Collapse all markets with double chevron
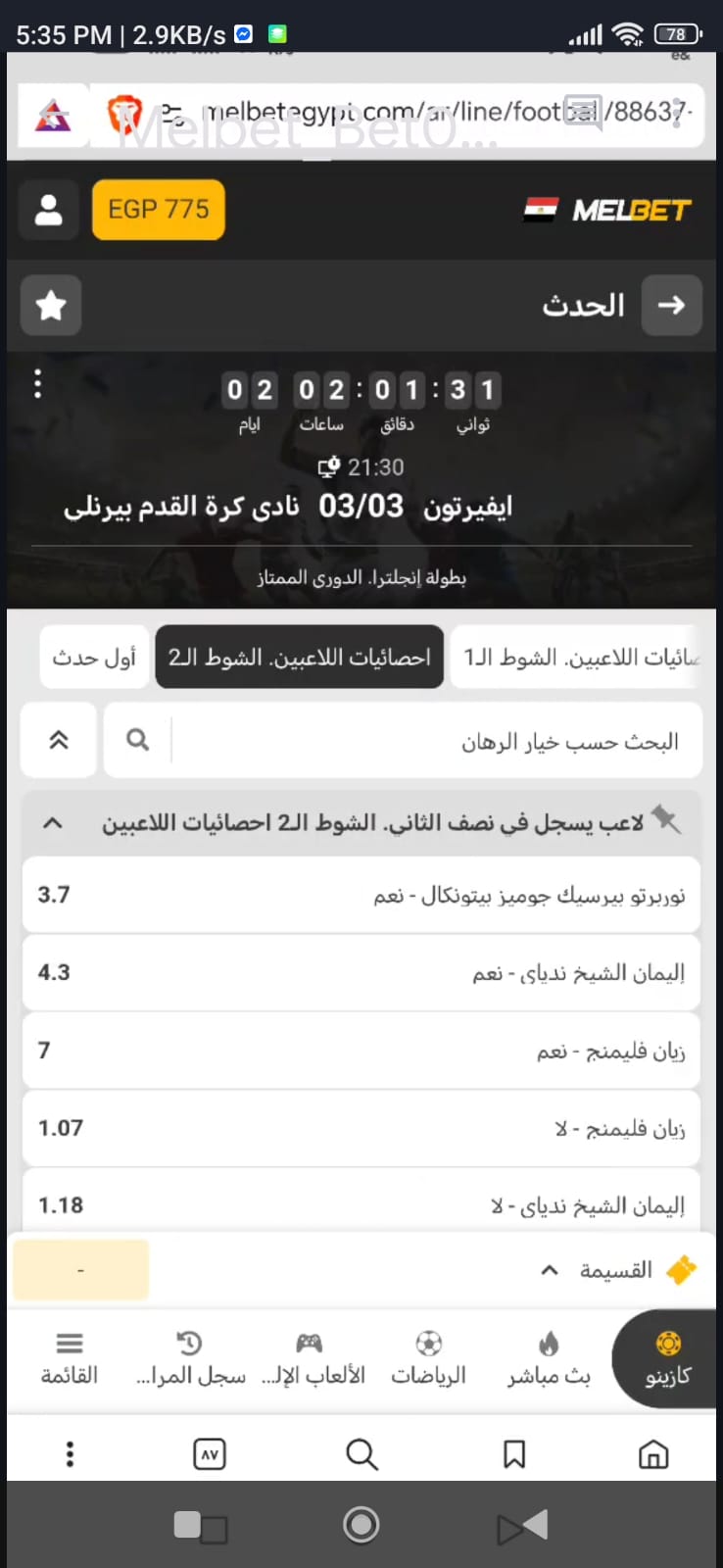 [x=59, y=740]
